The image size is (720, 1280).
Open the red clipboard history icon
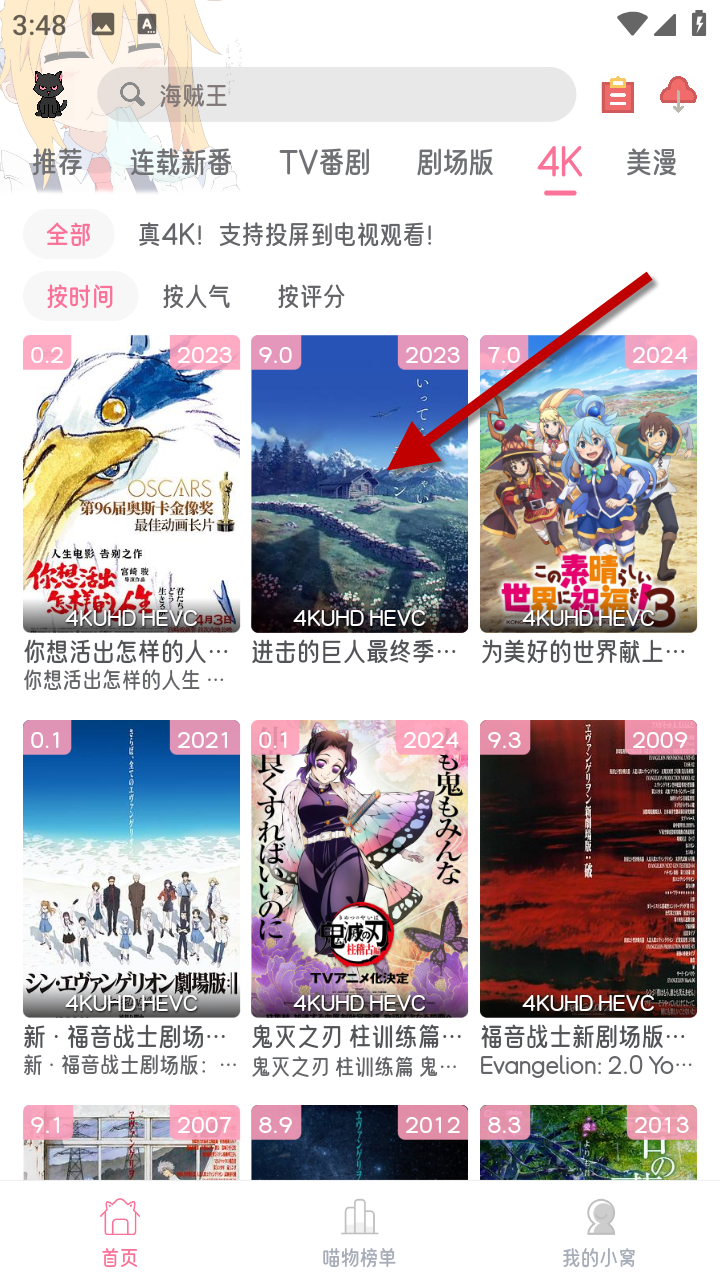pyautogui.click(x=617, y=95)
